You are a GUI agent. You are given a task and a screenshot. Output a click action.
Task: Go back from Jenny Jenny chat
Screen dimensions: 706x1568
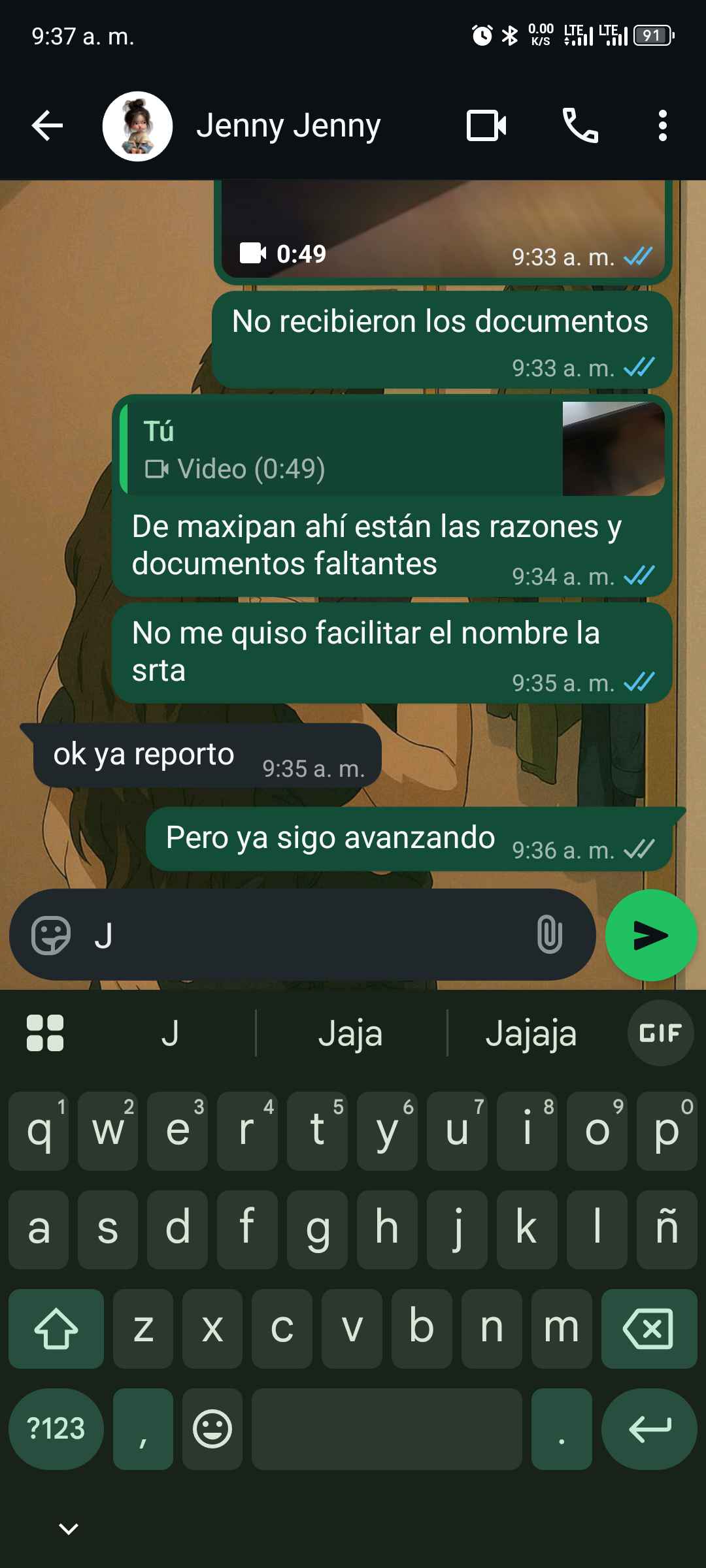tap(48, 125)
